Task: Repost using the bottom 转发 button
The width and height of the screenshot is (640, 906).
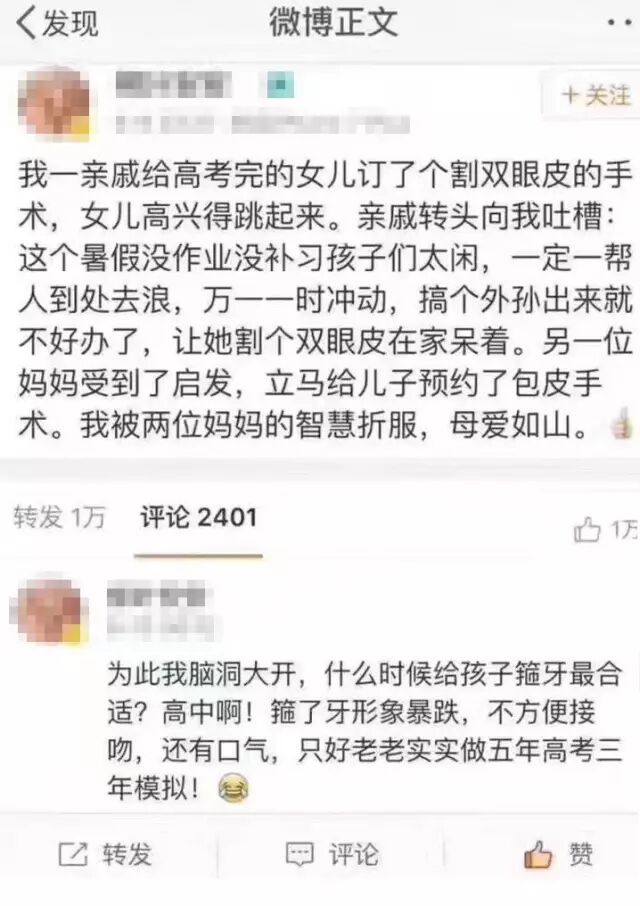Action: 105,855
